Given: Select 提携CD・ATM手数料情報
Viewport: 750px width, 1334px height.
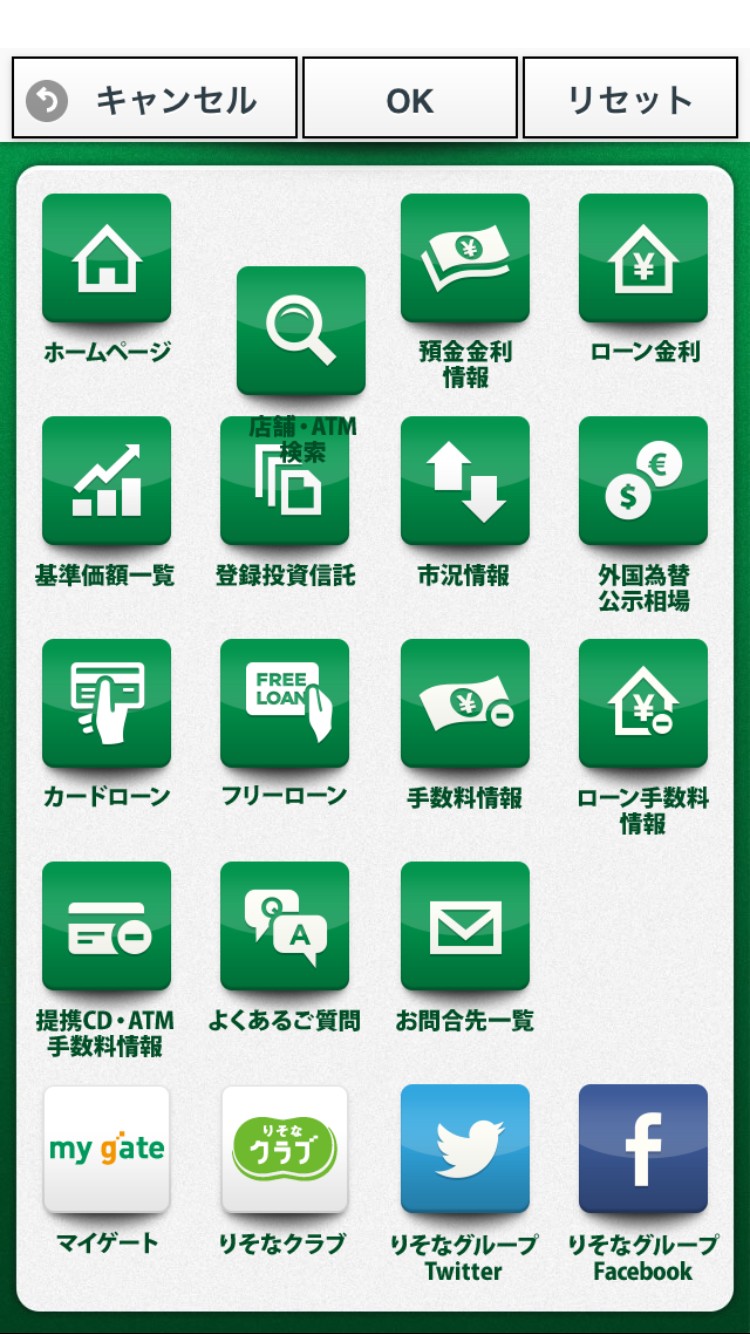Looking at the screenshot, I should (x=107, y=927).
